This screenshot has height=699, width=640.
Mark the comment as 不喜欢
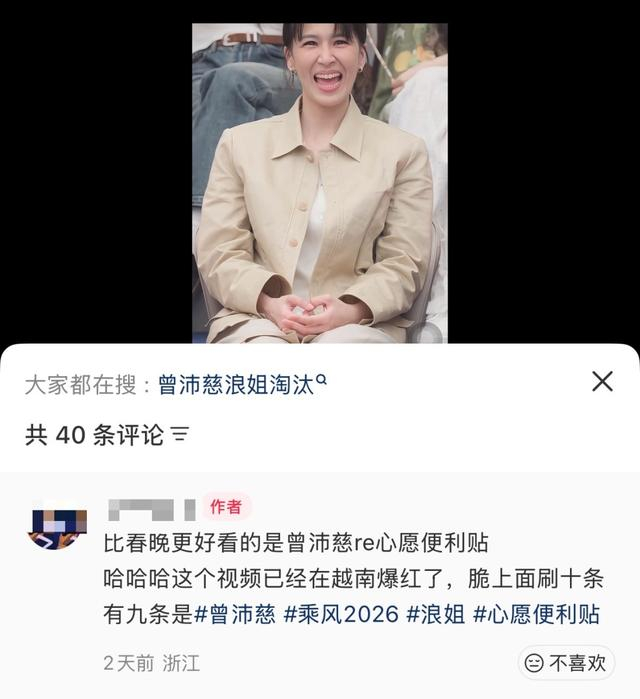566,663
